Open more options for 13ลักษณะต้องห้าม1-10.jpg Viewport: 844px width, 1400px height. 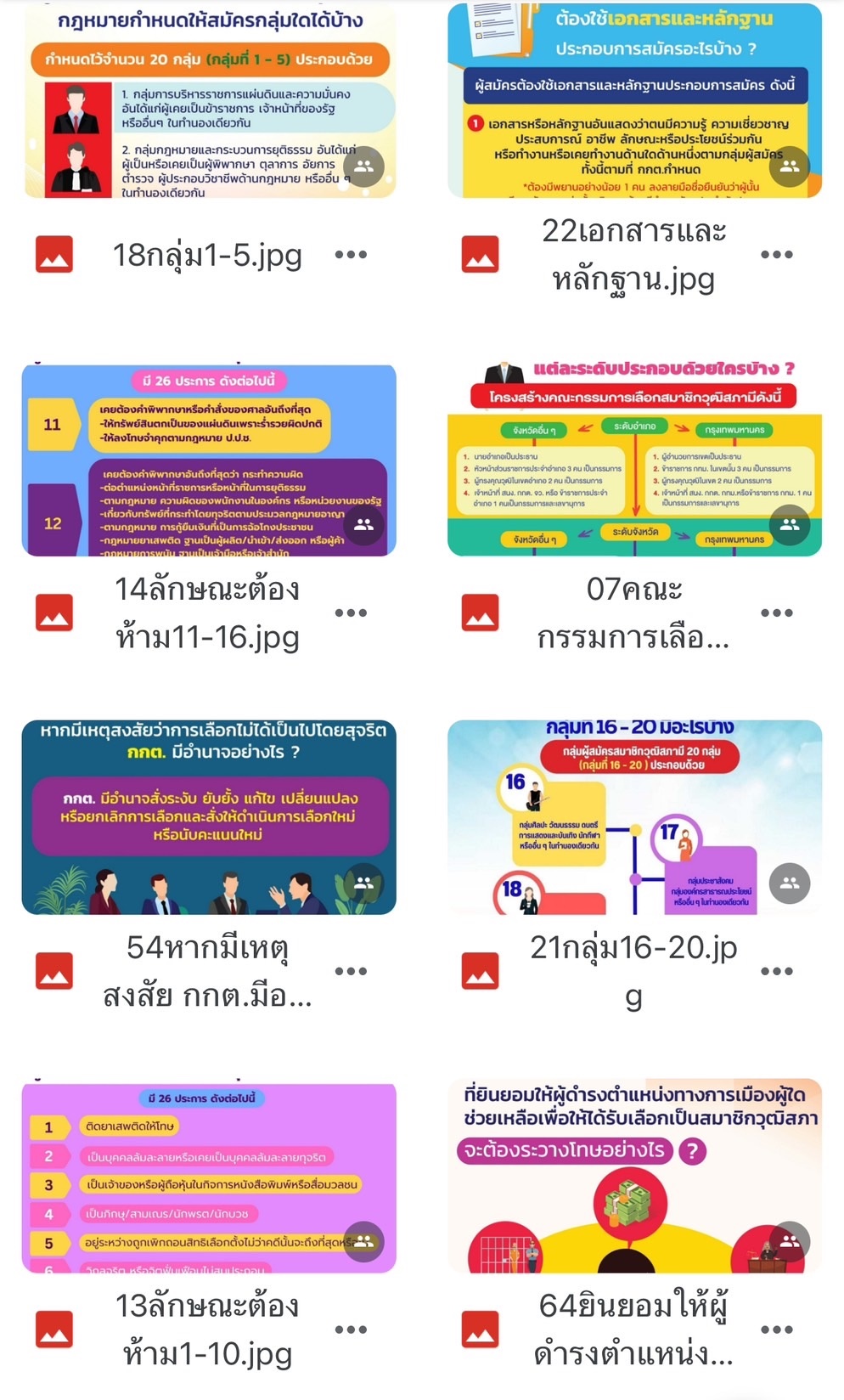coord(351,1329)
